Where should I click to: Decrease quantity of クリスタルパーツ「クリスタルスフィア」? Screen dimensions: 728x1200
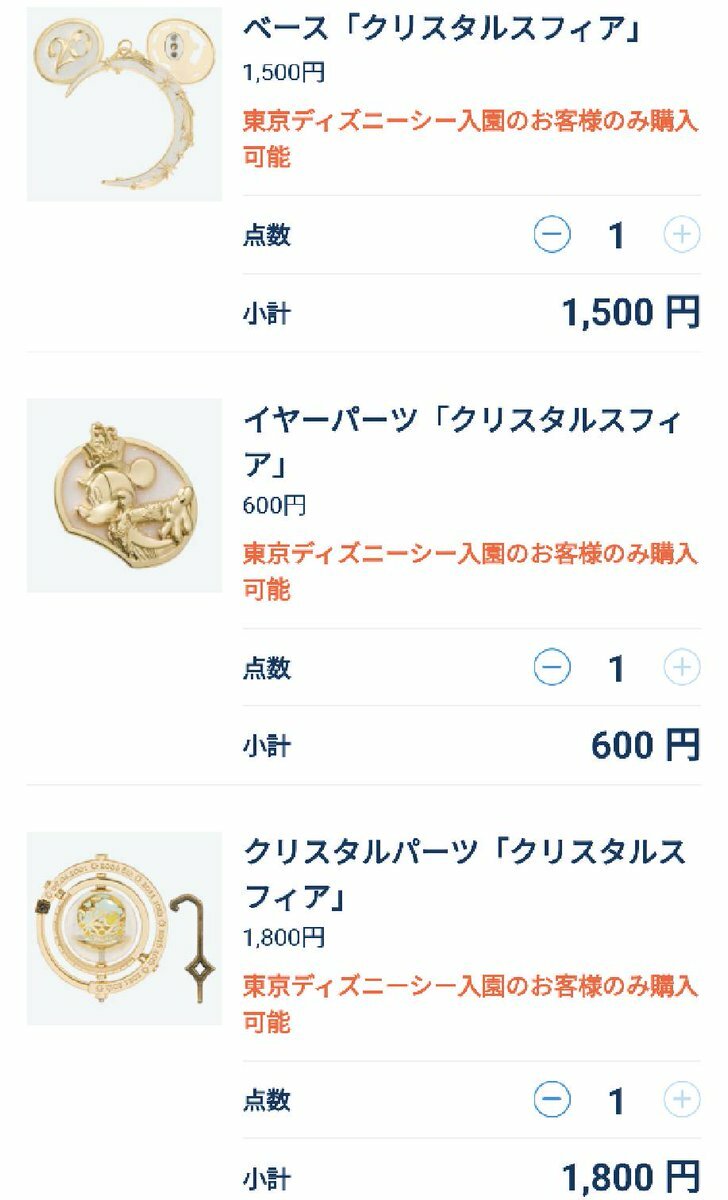click(552, 1100)
